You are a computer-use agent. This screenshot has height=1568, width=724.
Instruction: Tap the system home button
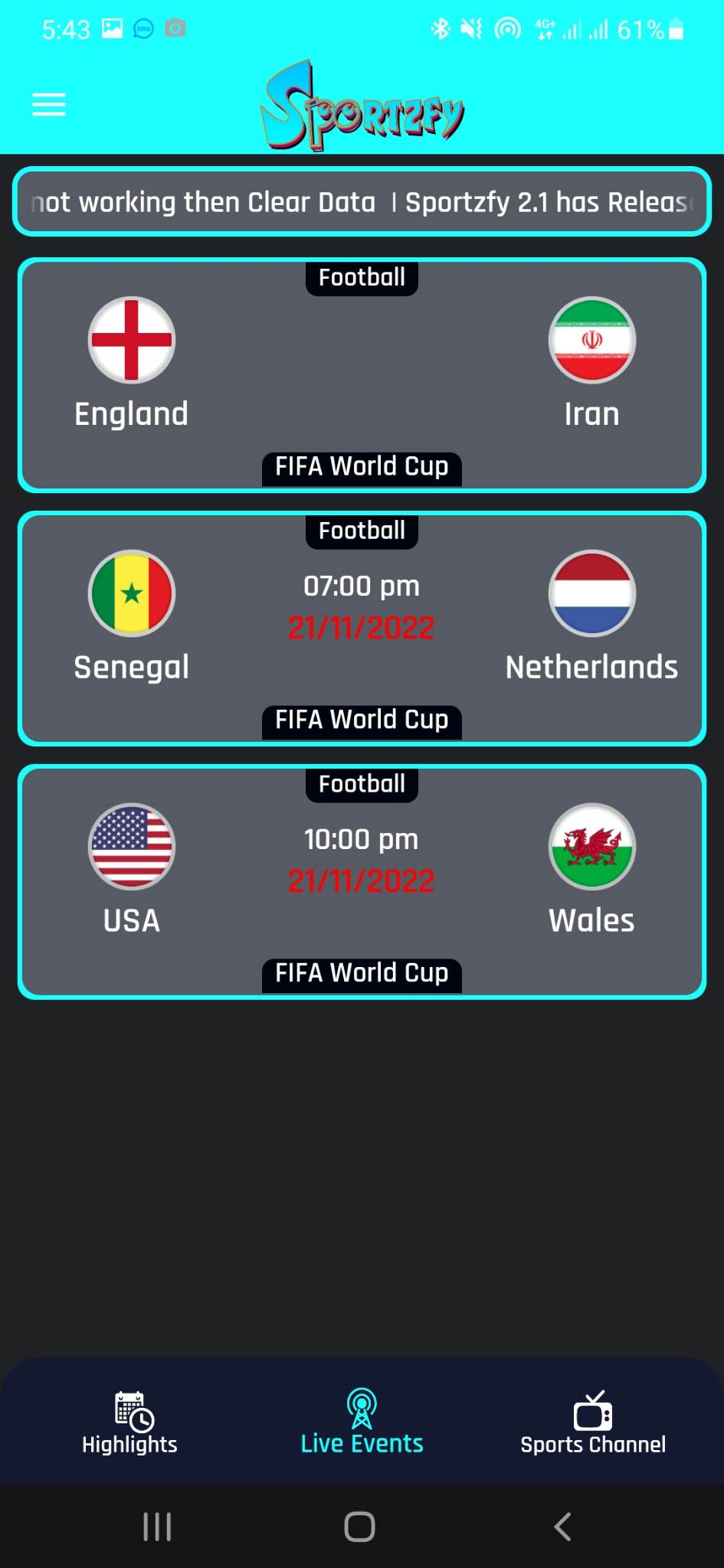[x=360, y=1527]
